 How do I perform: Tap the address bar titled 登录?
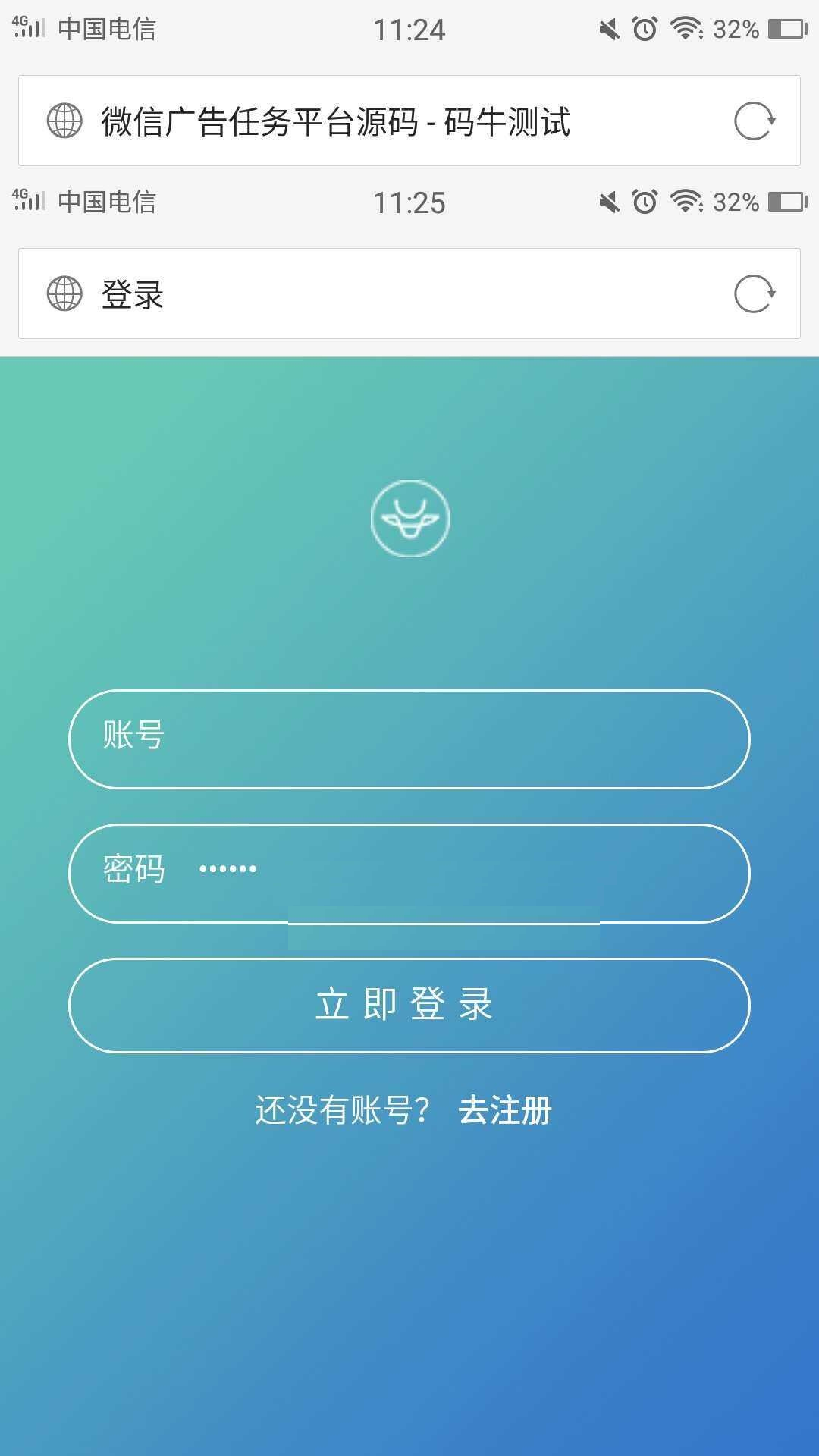379,293
